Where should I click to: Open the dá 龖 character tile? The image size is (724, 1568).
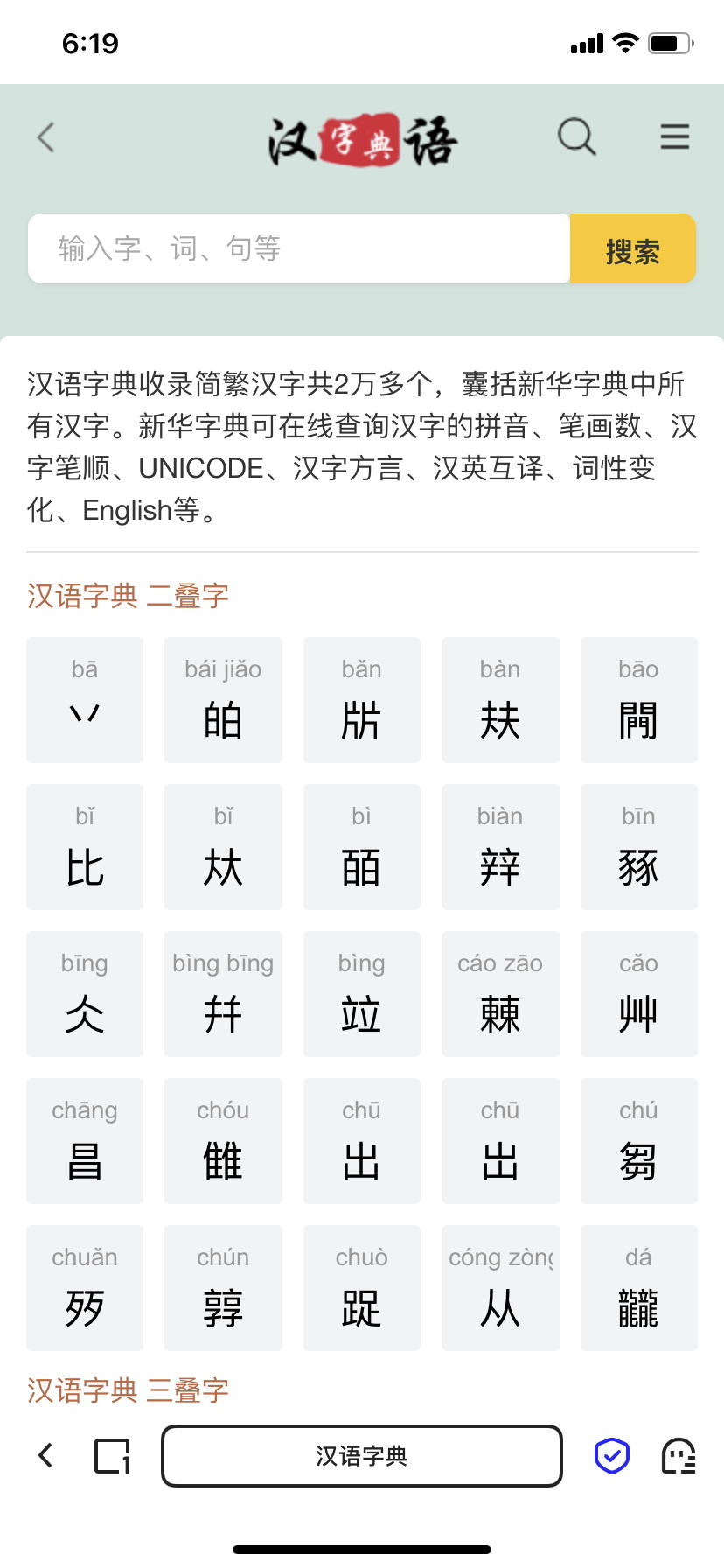point(639,1288)
